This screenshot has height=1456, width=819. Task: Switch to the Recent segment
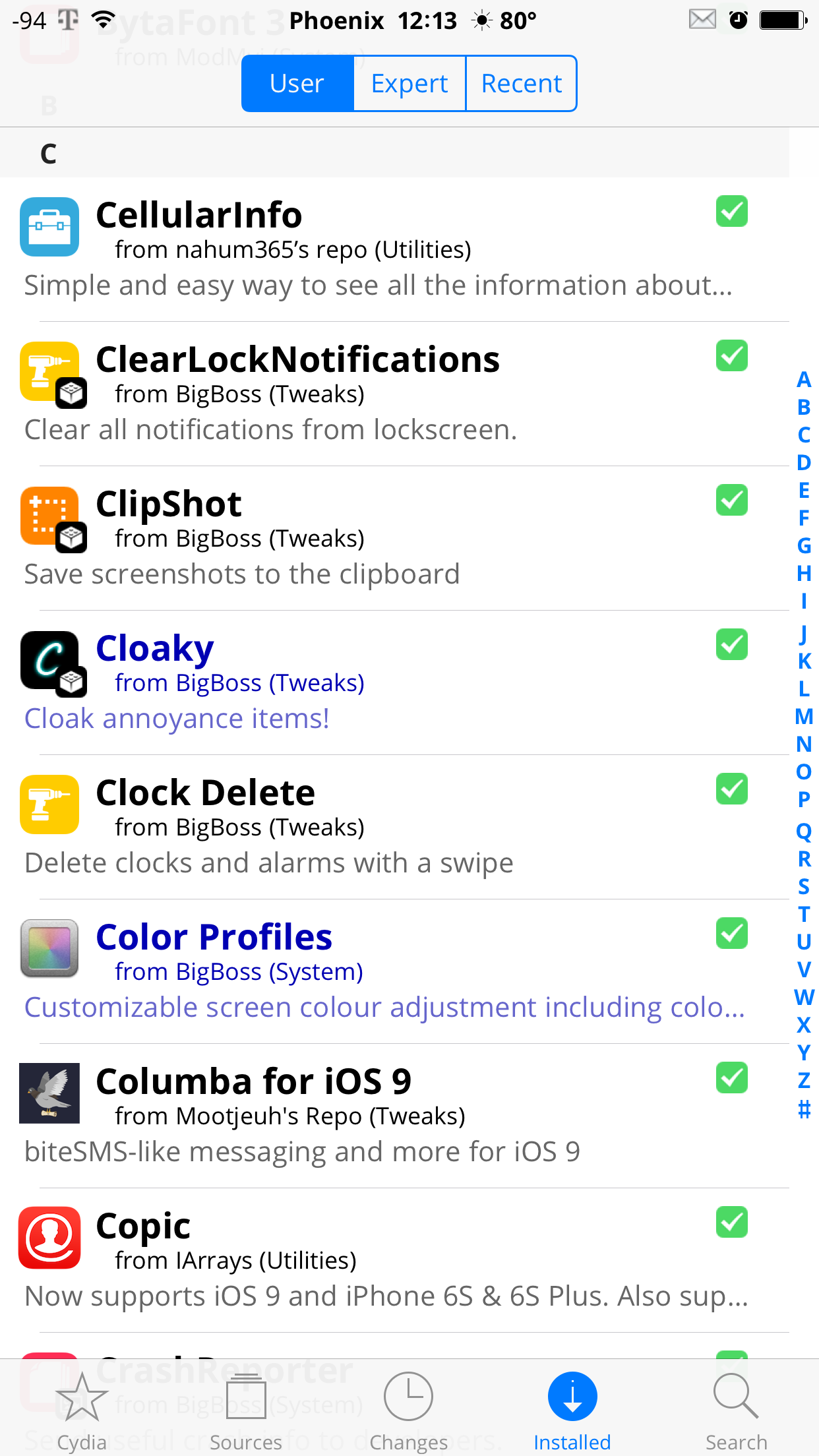(x=522, y=84)
